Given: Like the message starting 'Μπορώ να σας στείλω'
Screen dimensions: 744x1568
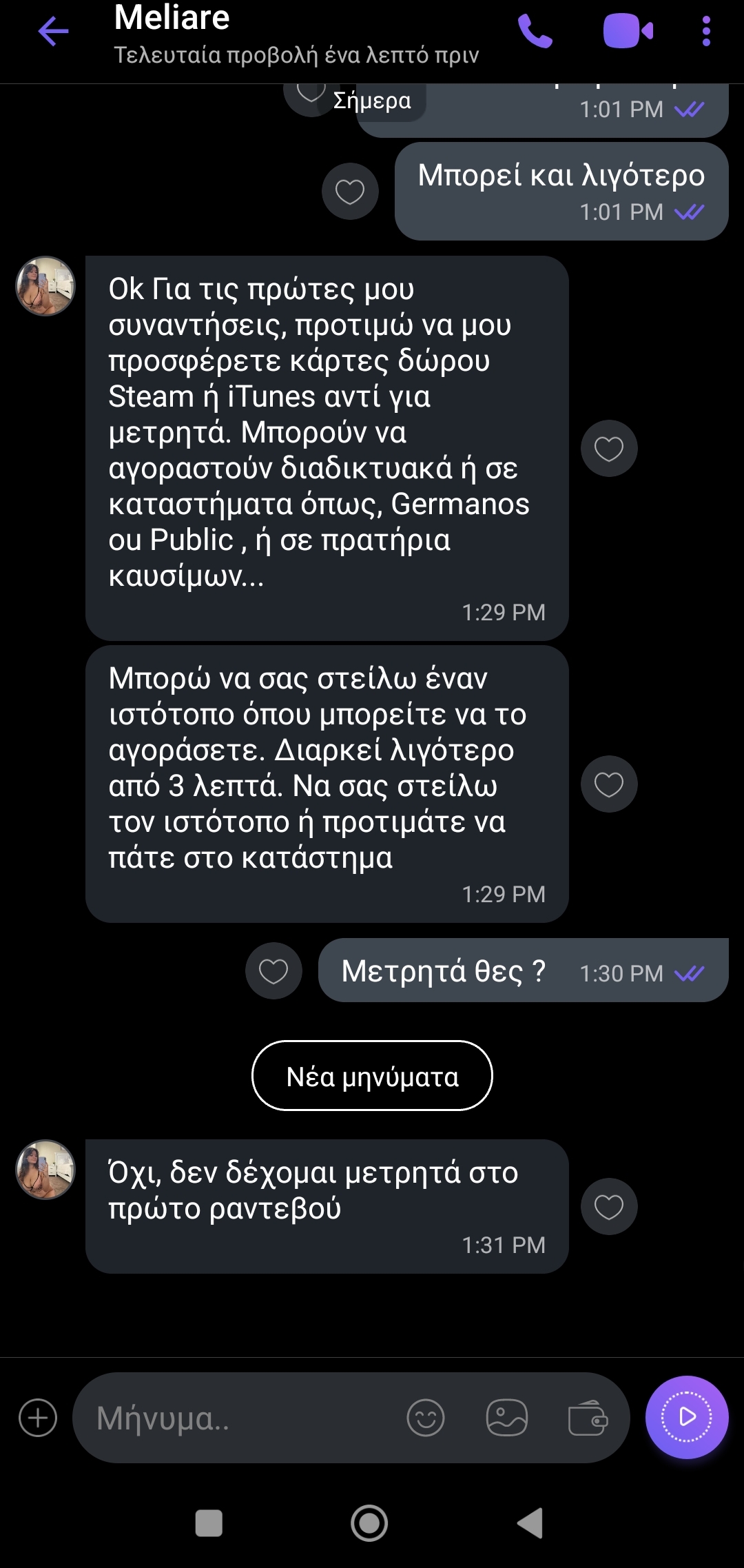Looking at the screenshot, I should click(x=609, y=784).
